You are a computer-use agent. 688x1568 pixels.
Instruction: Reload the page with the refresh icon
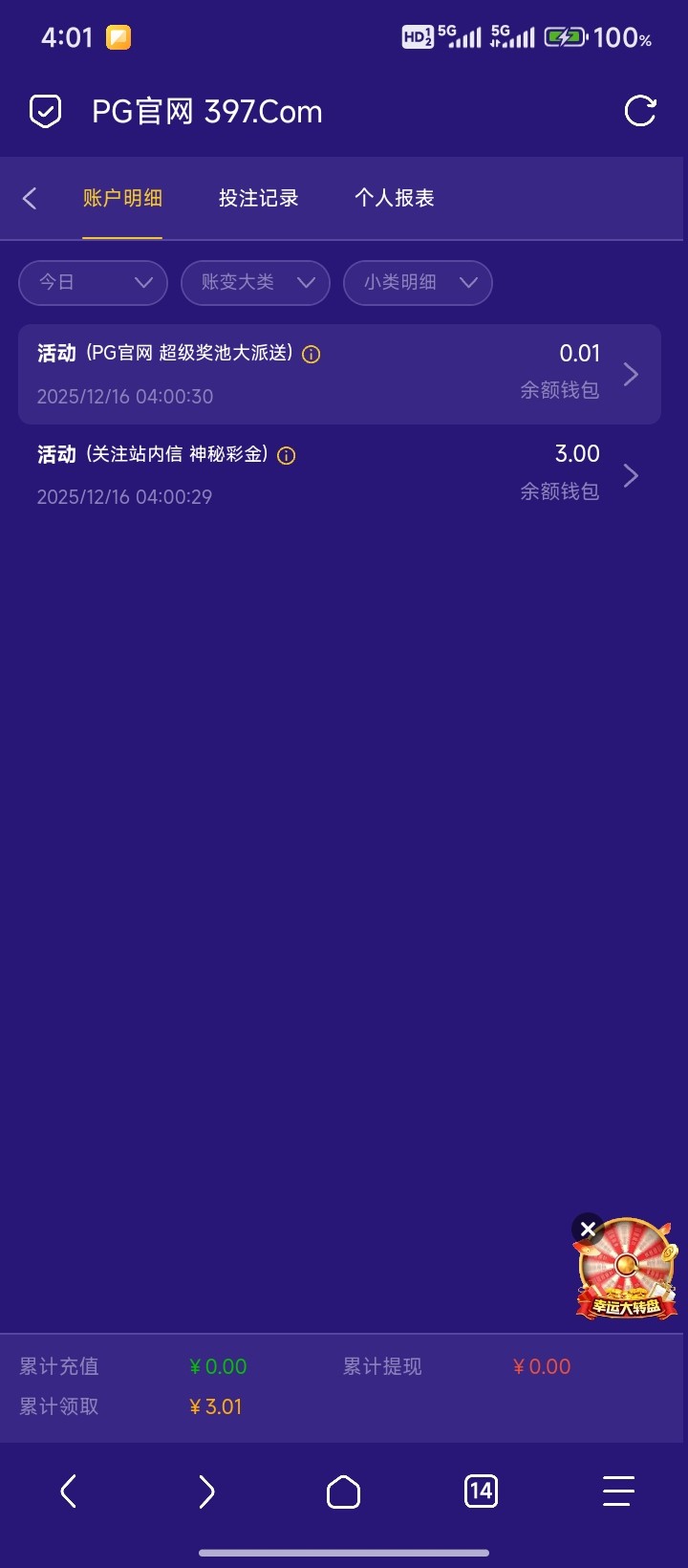639,111
